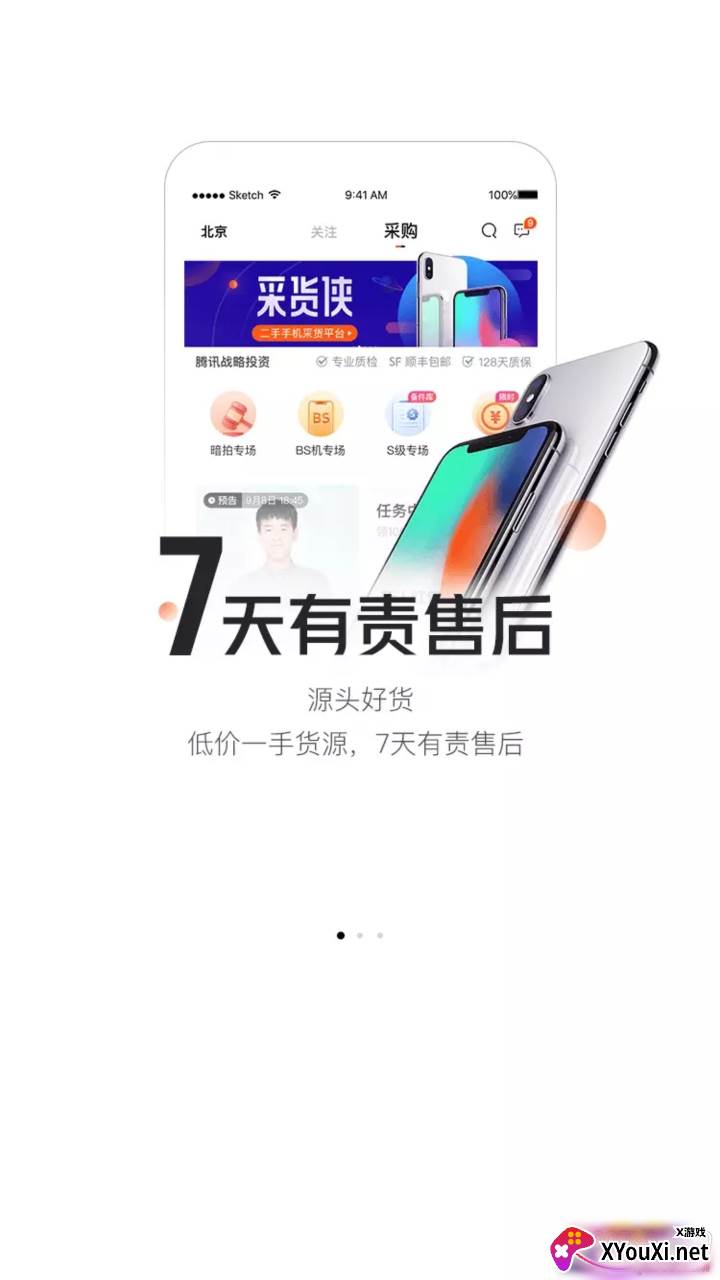Select the second page indicator dot

[x=360, y=936]
